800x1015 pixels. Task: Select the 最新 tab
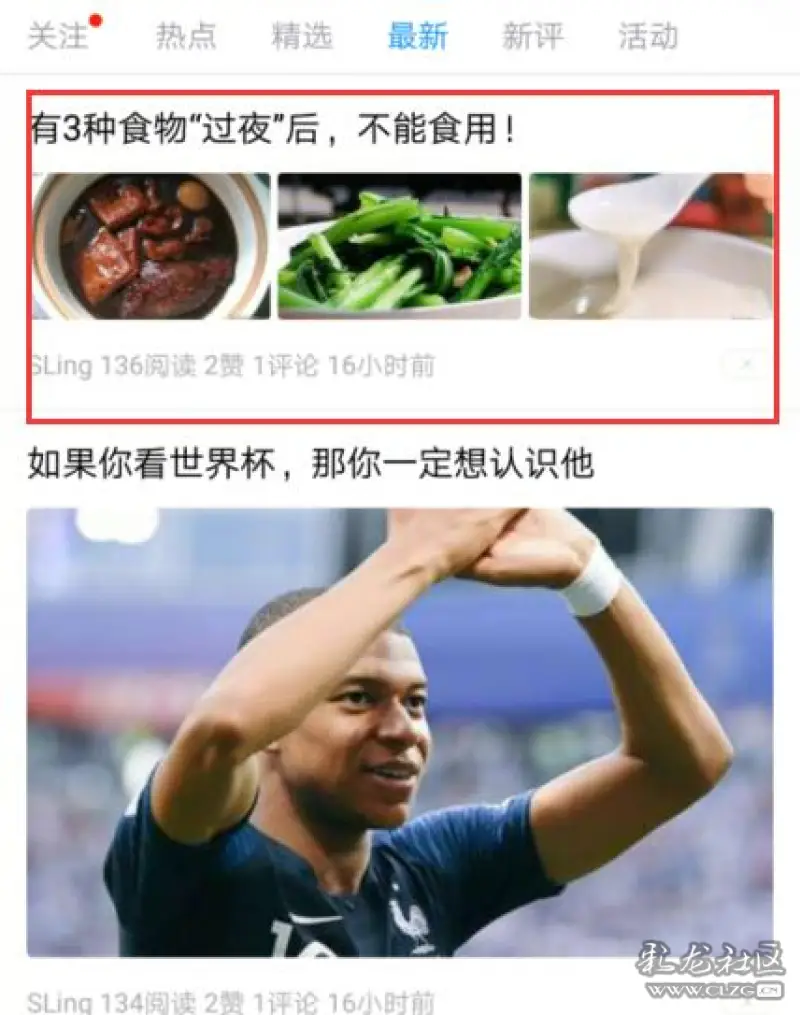point(418,37)
